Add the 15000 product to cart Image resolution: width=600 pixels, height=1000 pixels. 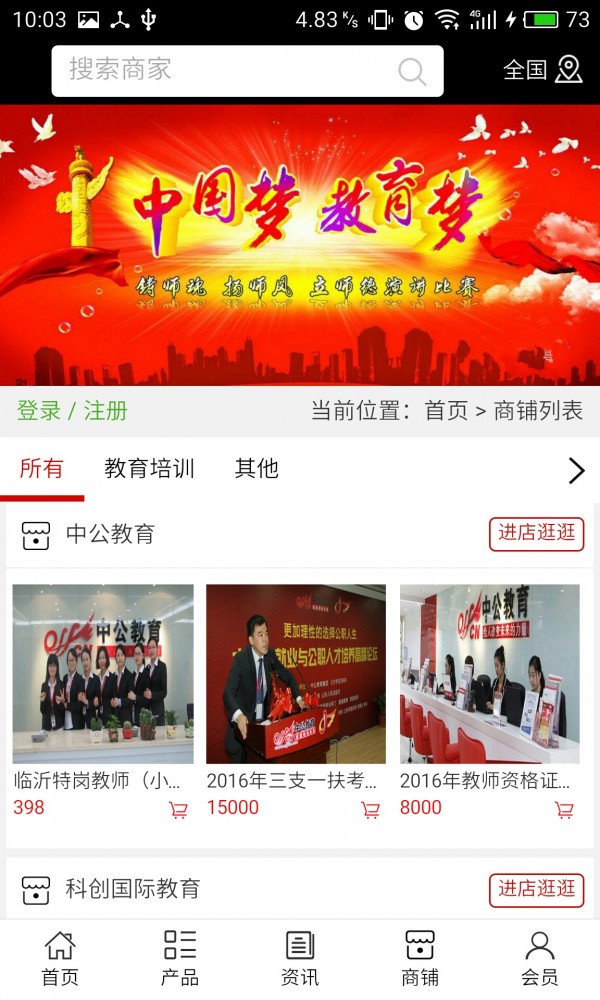[x=371, y=809]
